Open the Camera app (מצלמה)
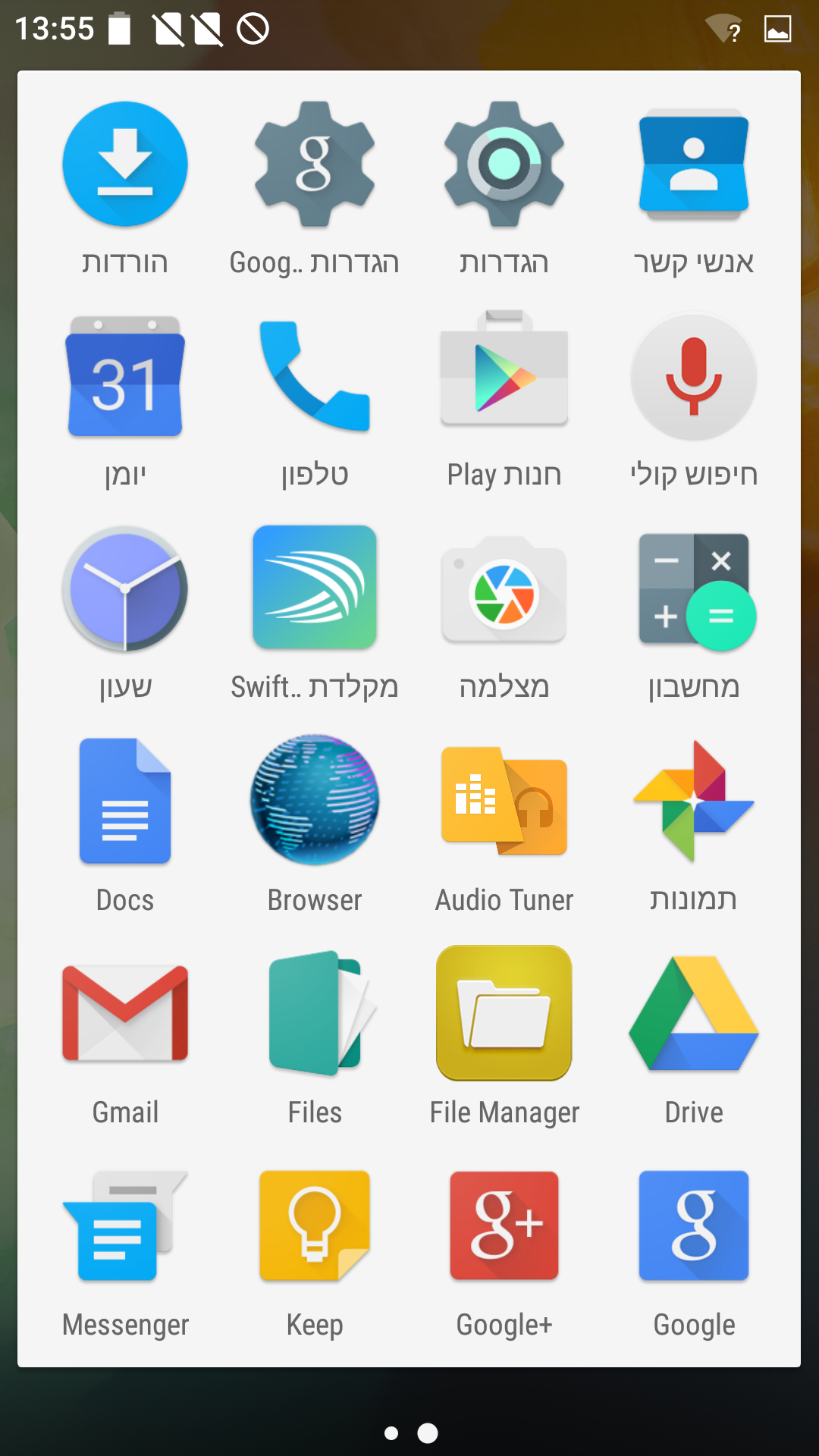 click(x=504, y=589)
